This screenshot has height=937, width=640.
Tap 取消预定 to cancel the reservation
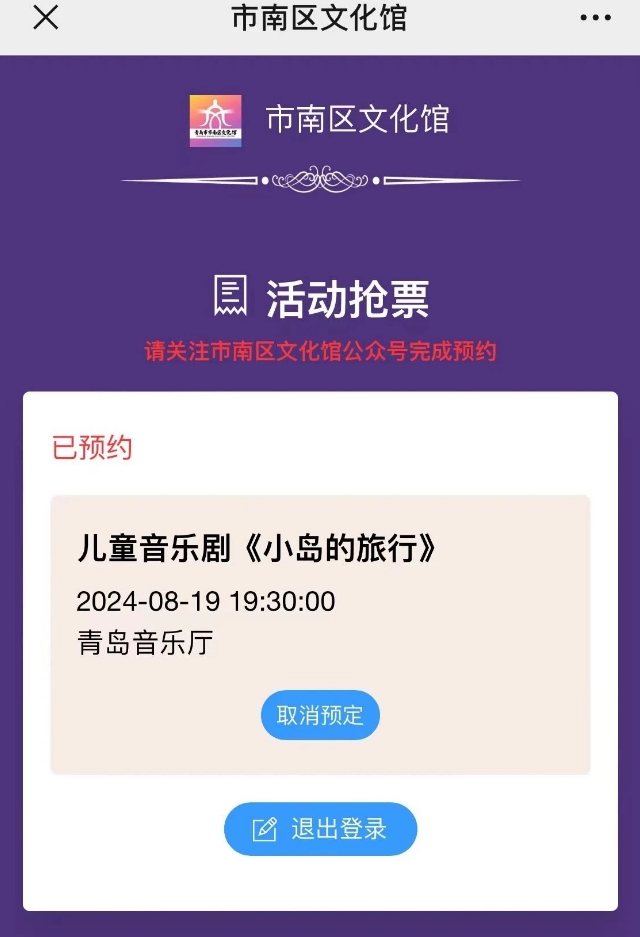pos(320,715)
